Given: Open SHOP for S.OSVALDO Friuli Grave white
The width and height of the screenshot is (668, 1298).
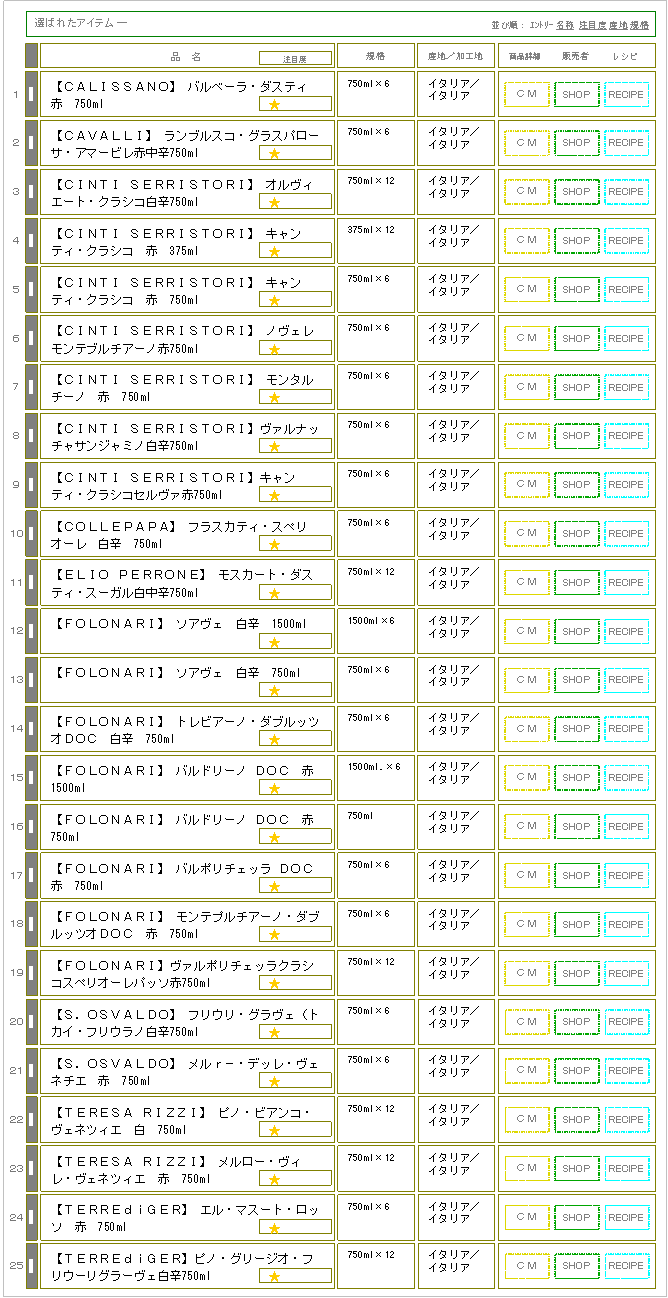Looking at the screenshot, I should pyautogui.click(x=577, y=1022).
